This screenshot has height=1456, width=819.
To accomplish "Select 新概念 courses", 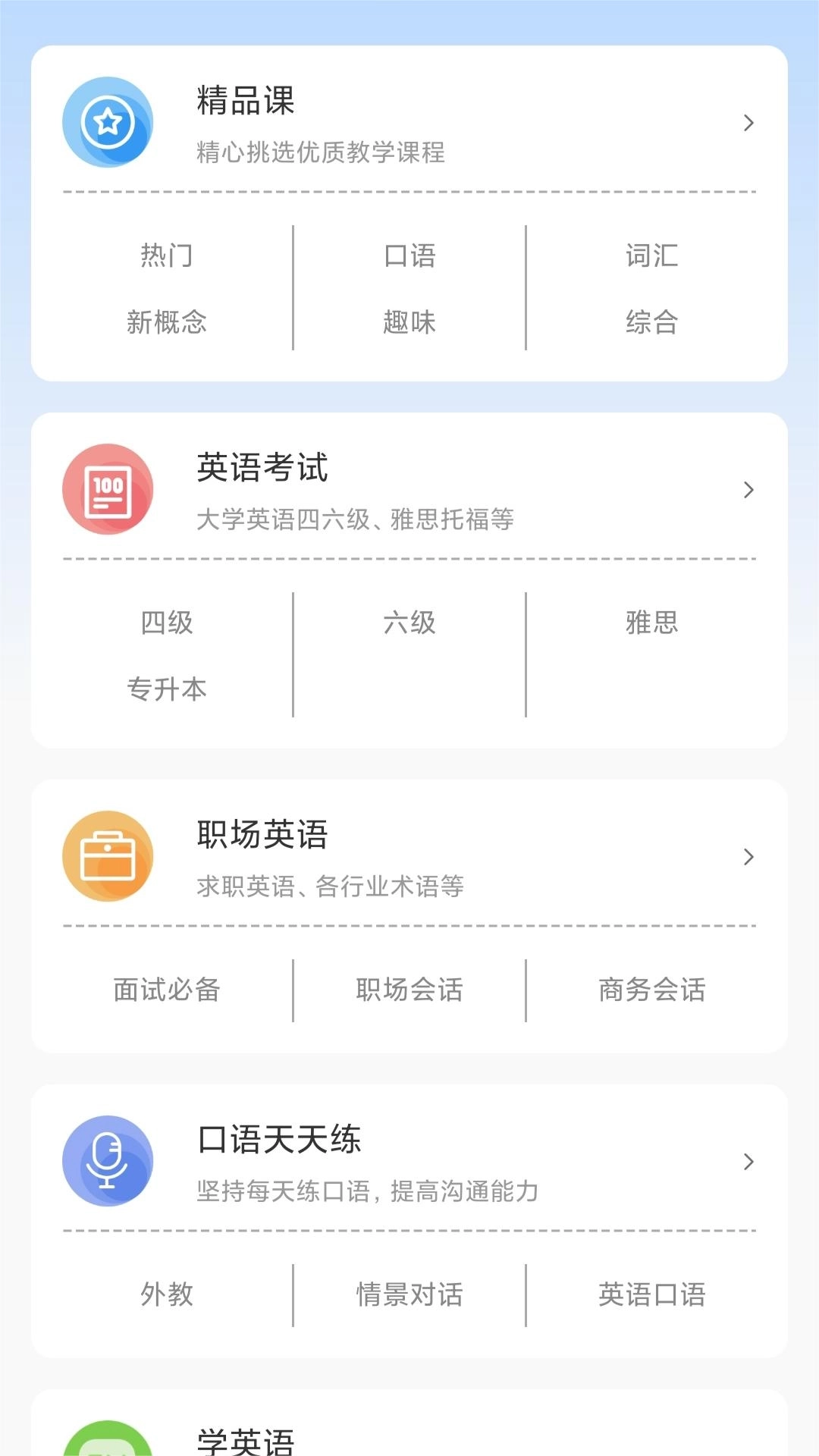I will 168,323.
